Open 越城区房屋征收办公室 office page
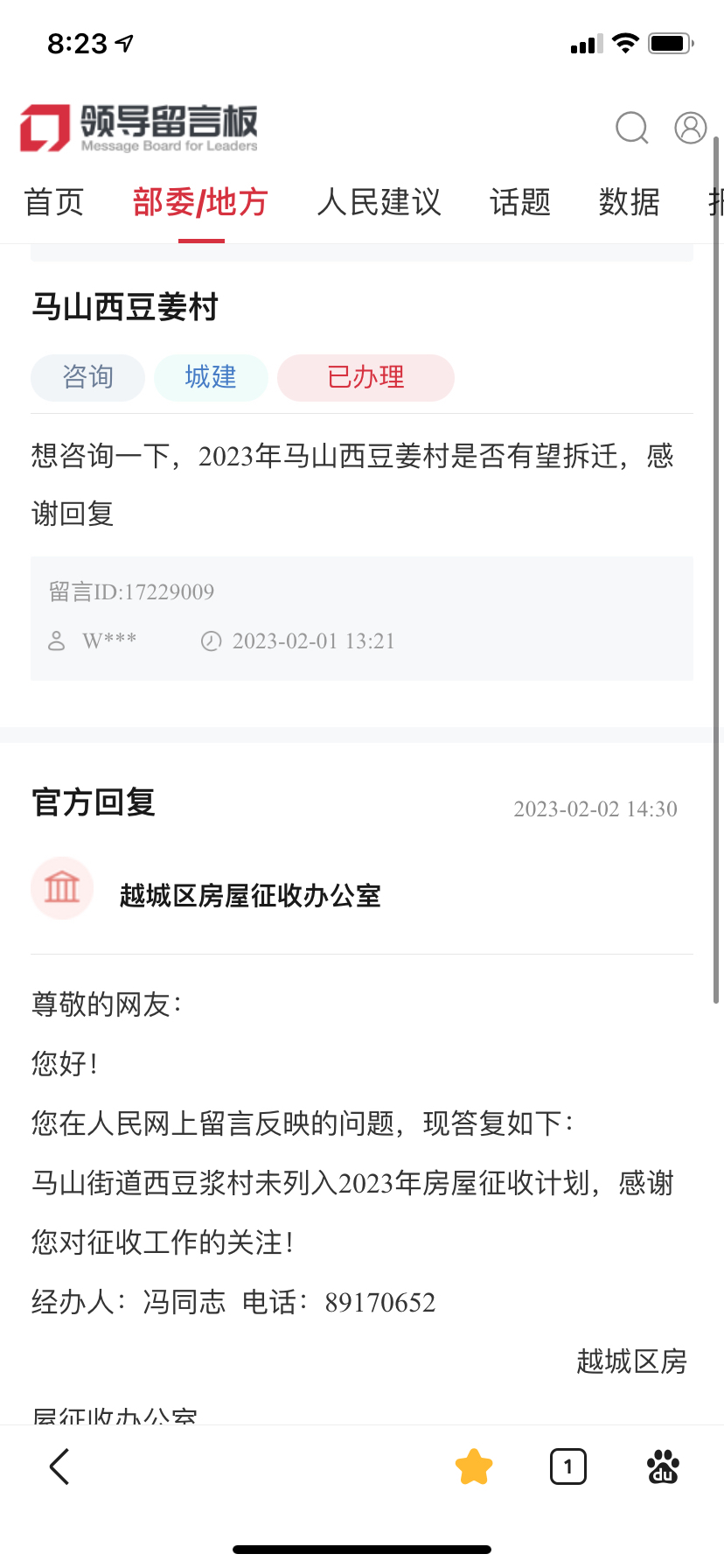 250,895
